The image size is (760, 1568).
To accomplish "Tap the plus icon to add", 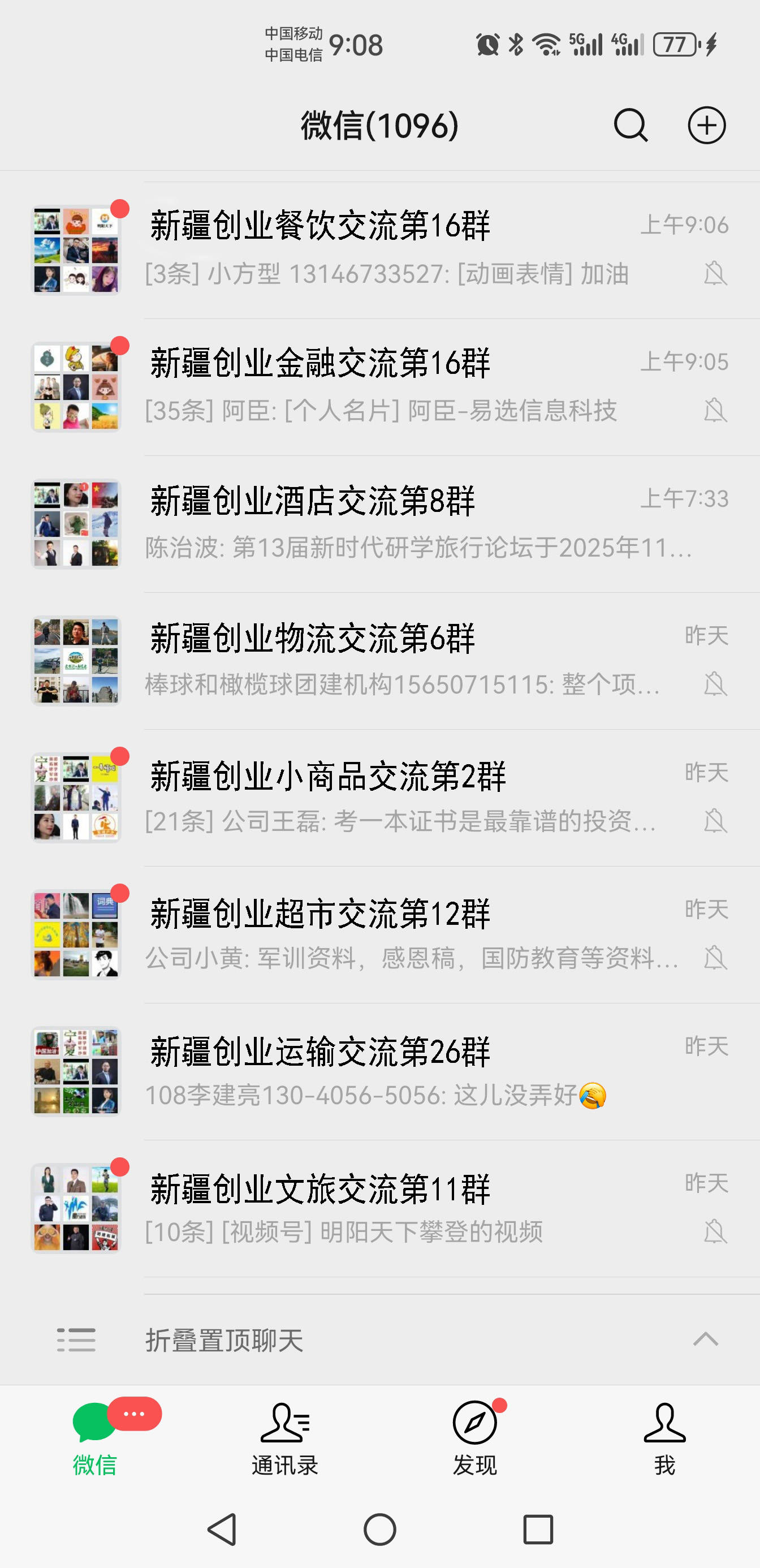I will click(x=706, y=126).
